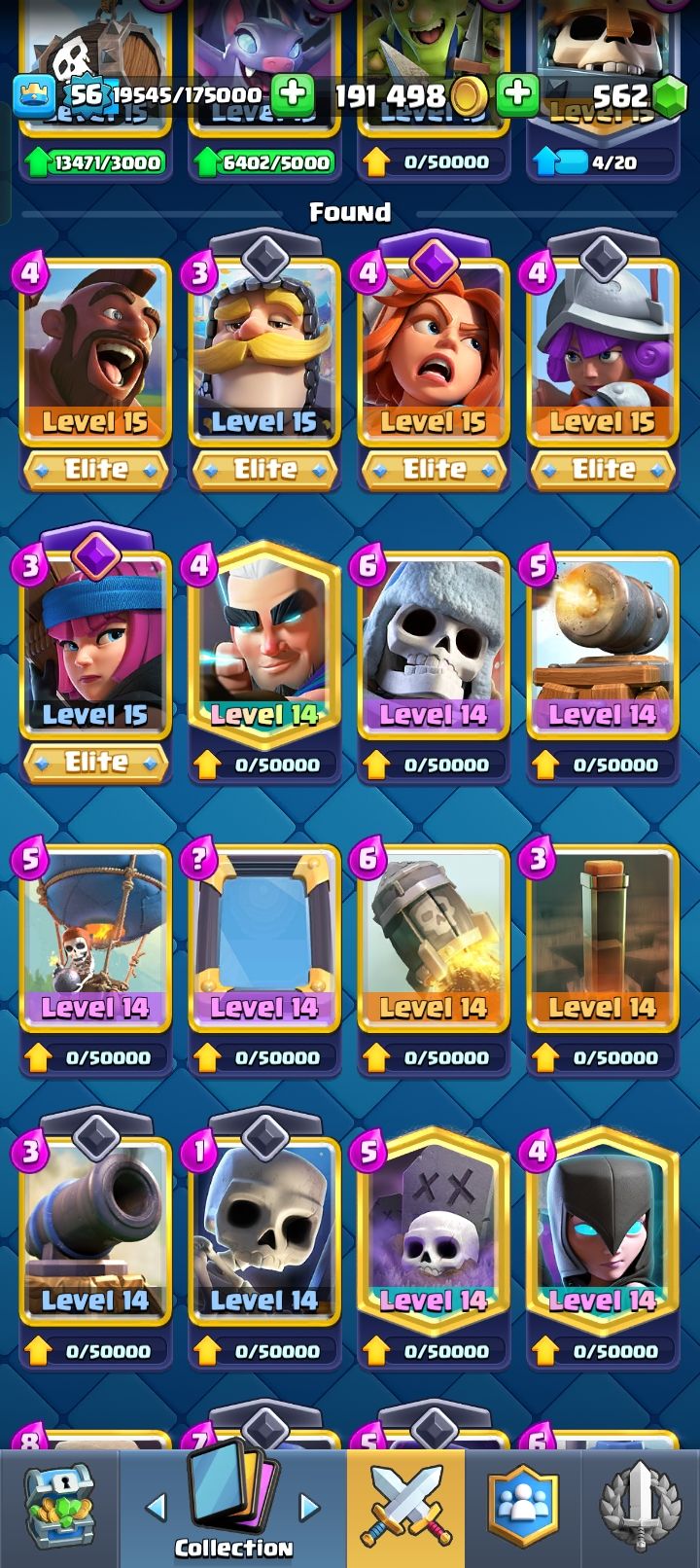The width and height of the screenshot is (700, 1568).
Task: Open the Archers Level 15 card
Action: click(94, 642)
